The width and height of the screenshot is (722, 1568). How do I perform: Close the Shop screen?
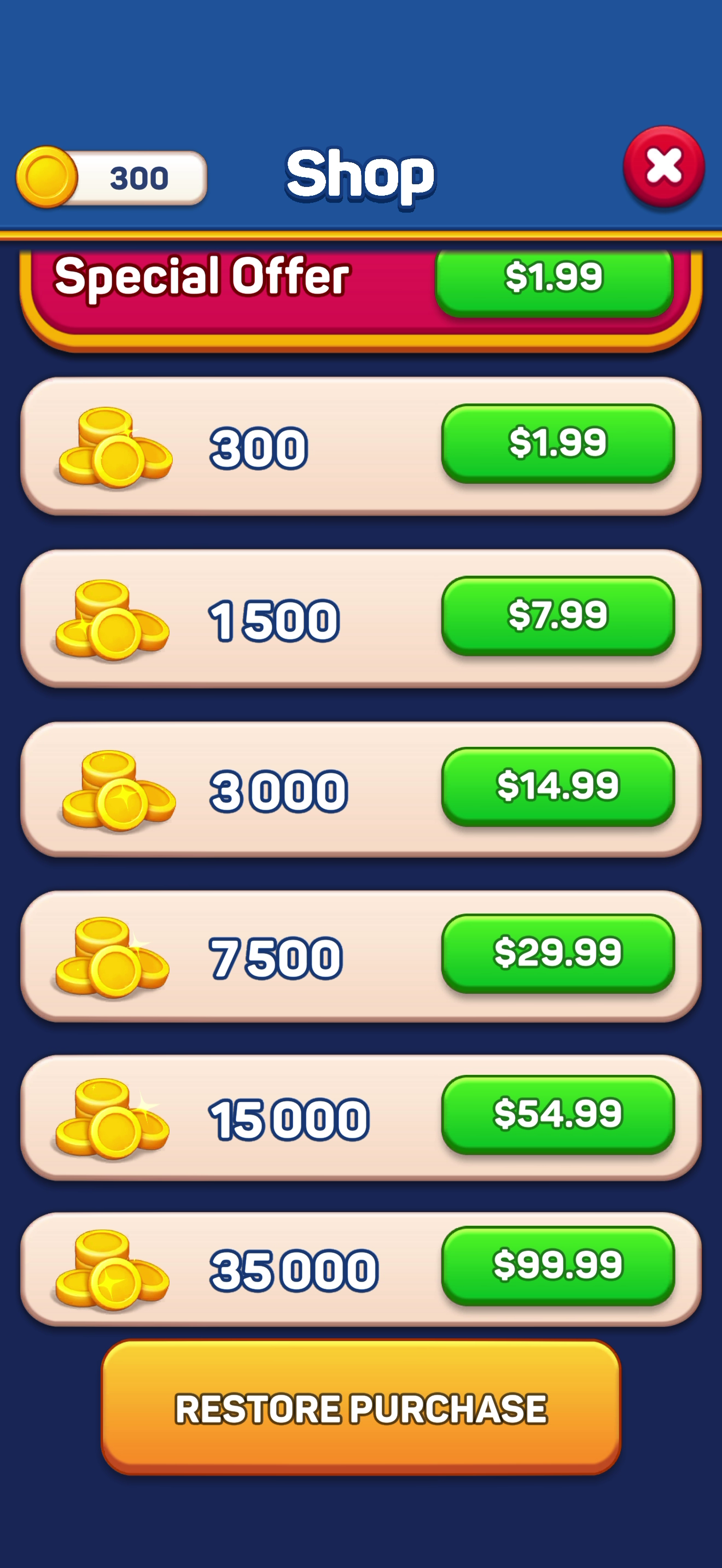(663, 166)
